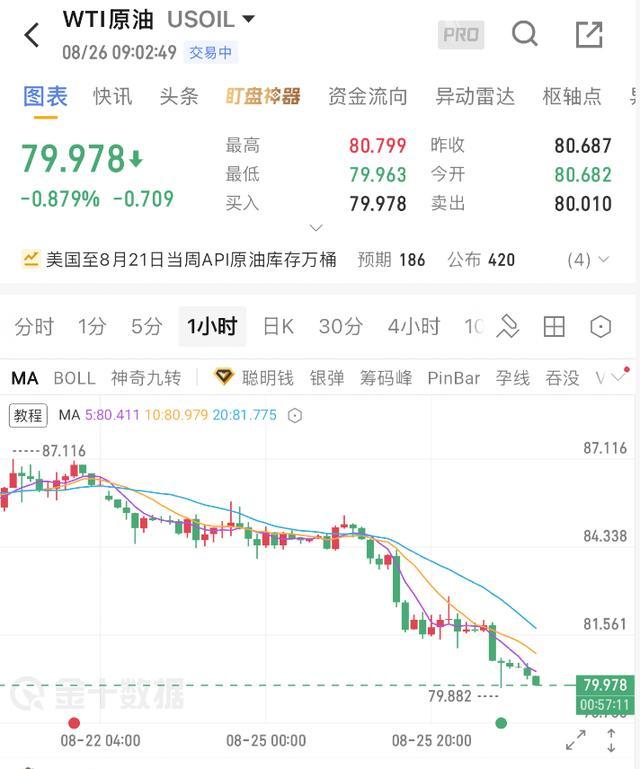Open the 异动雷达 tab

pyautogui.click(x=475, y=96)
